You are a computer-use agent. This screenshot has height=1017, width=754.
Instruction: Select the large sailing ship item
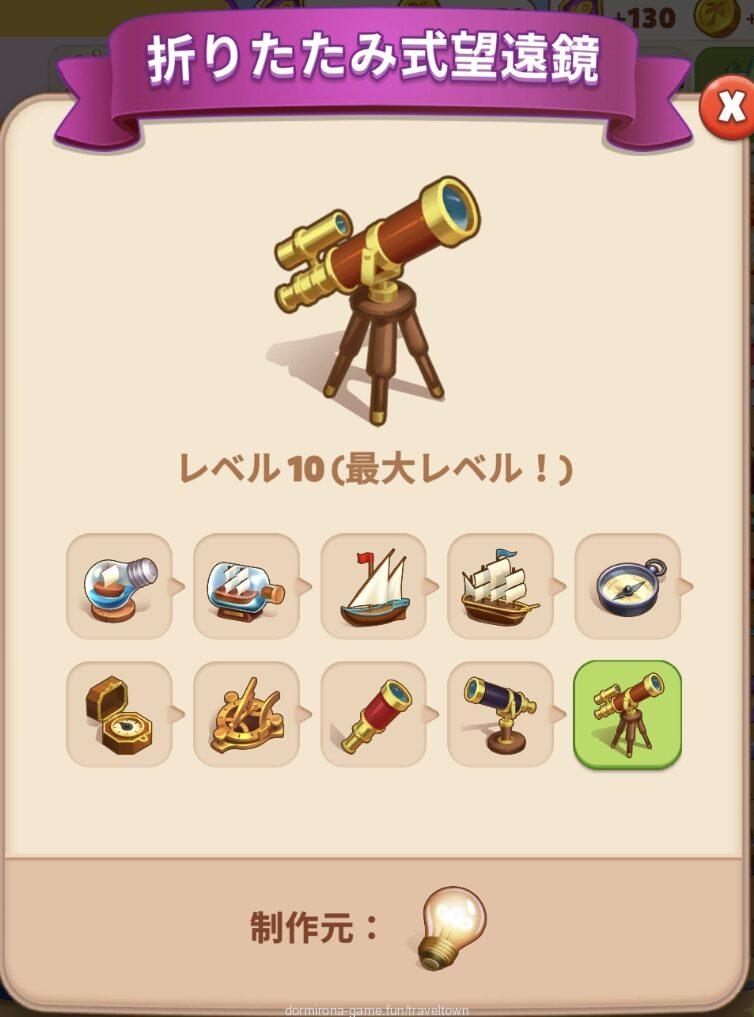pos(500,586)
